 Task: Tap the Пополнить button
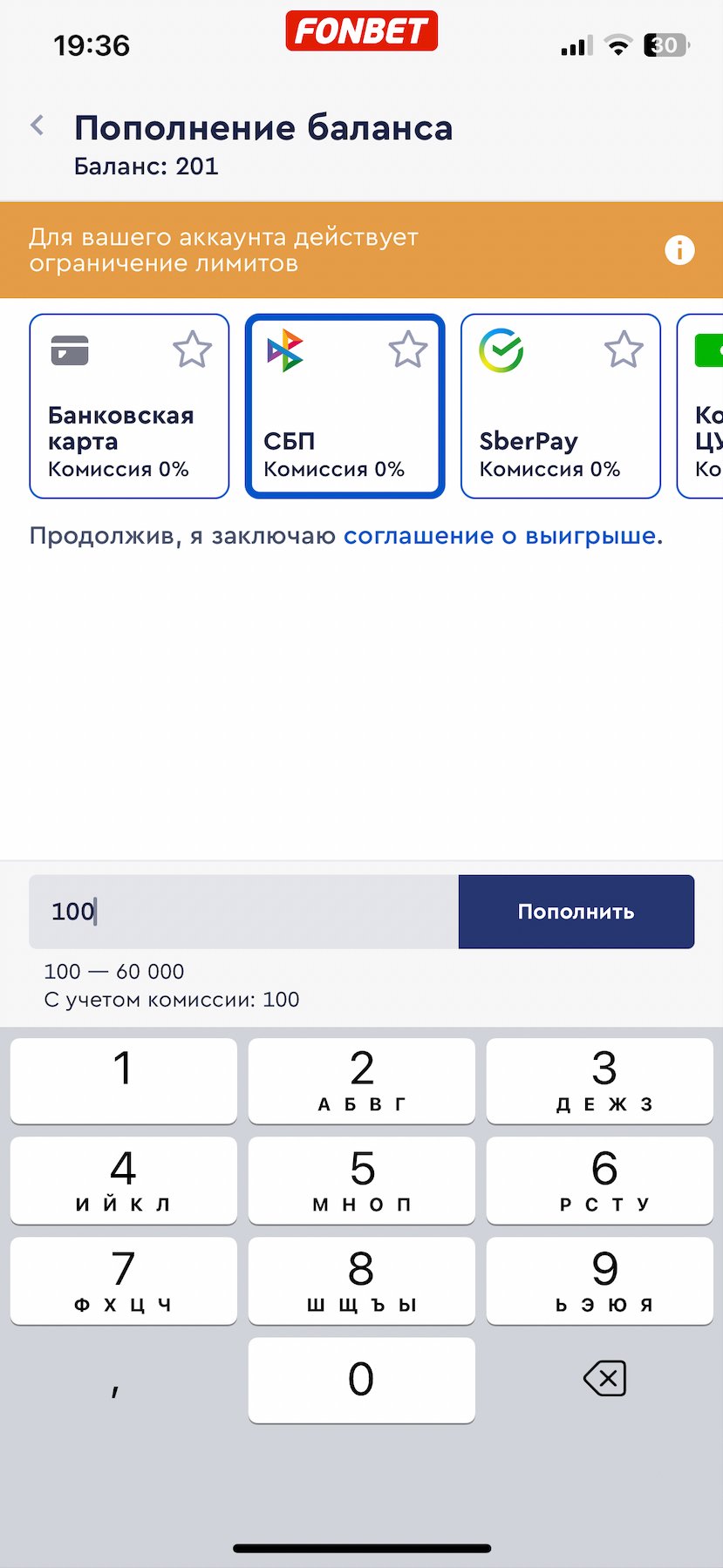pos(576,912)
